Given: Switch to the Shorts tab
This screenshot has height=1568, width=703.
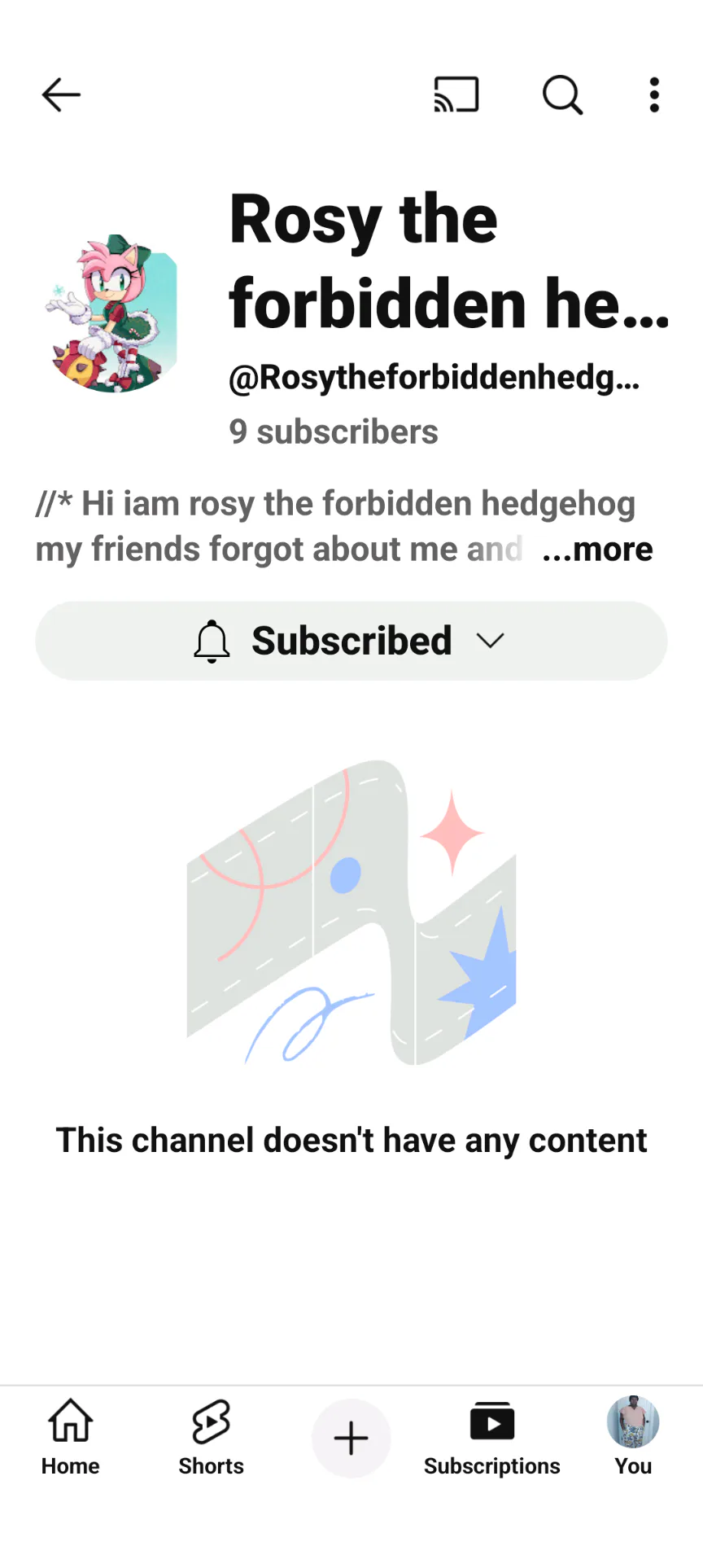Looking at the screenshot, I should 212,1438.
